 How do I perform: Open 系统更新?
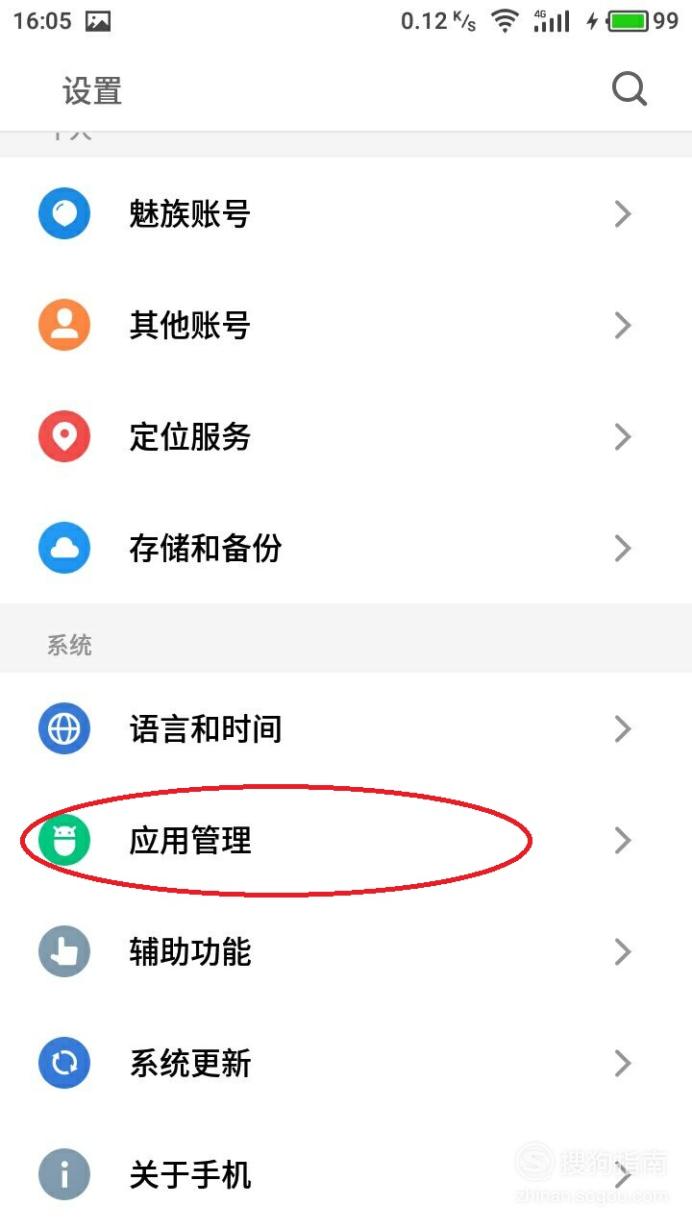[x=346, y=1063]
